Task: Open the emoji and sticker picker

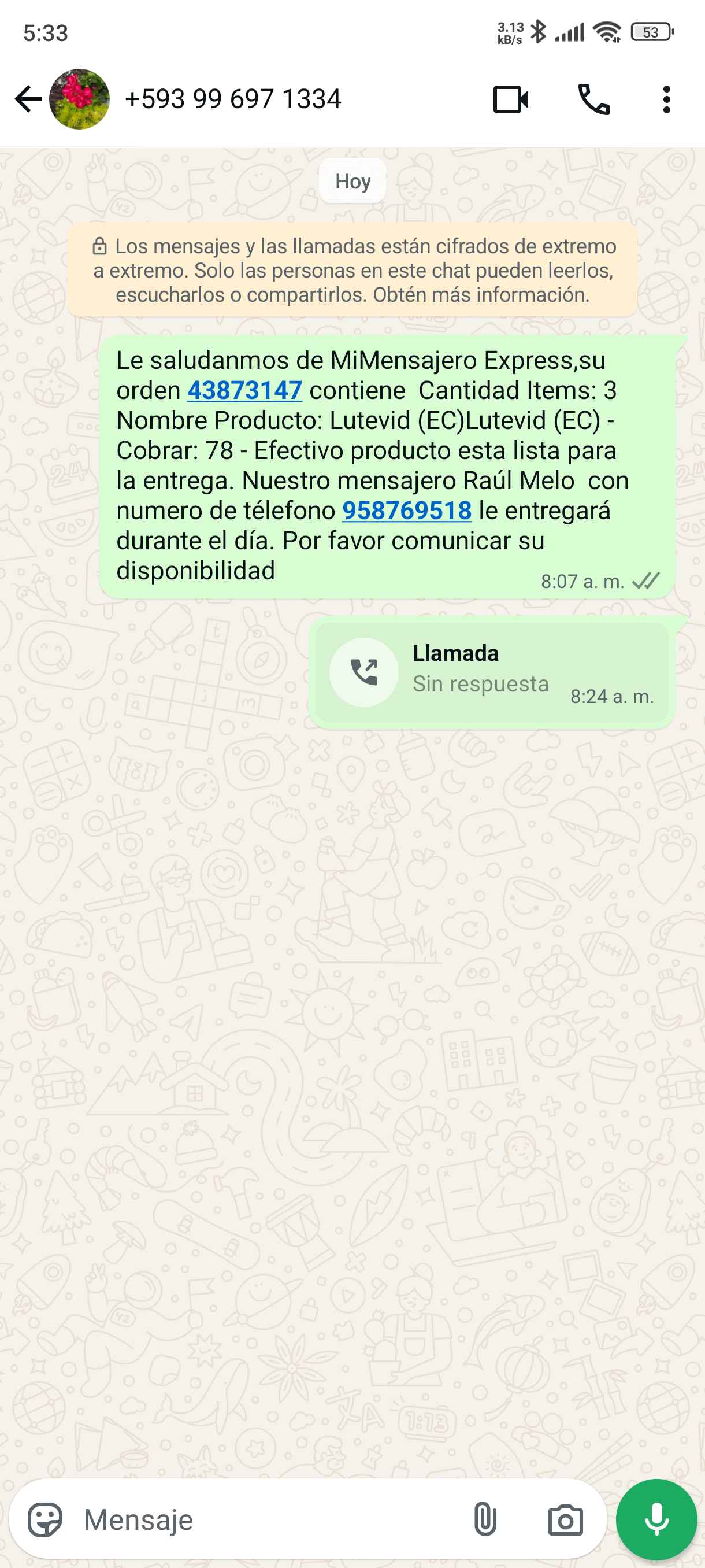Action: point(45,1519)
